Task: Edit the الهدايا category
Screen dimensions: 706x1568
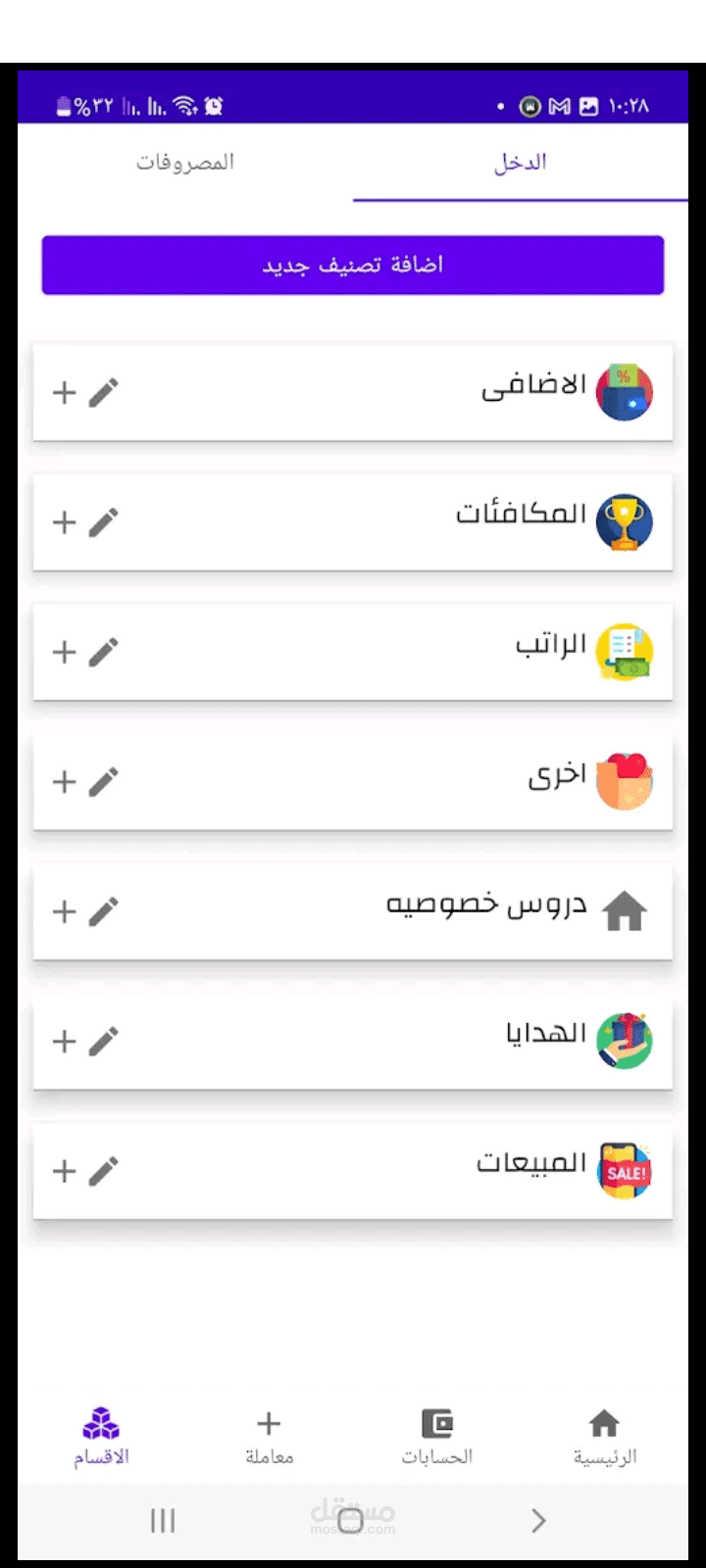Action: click(x=103, y=1041)
